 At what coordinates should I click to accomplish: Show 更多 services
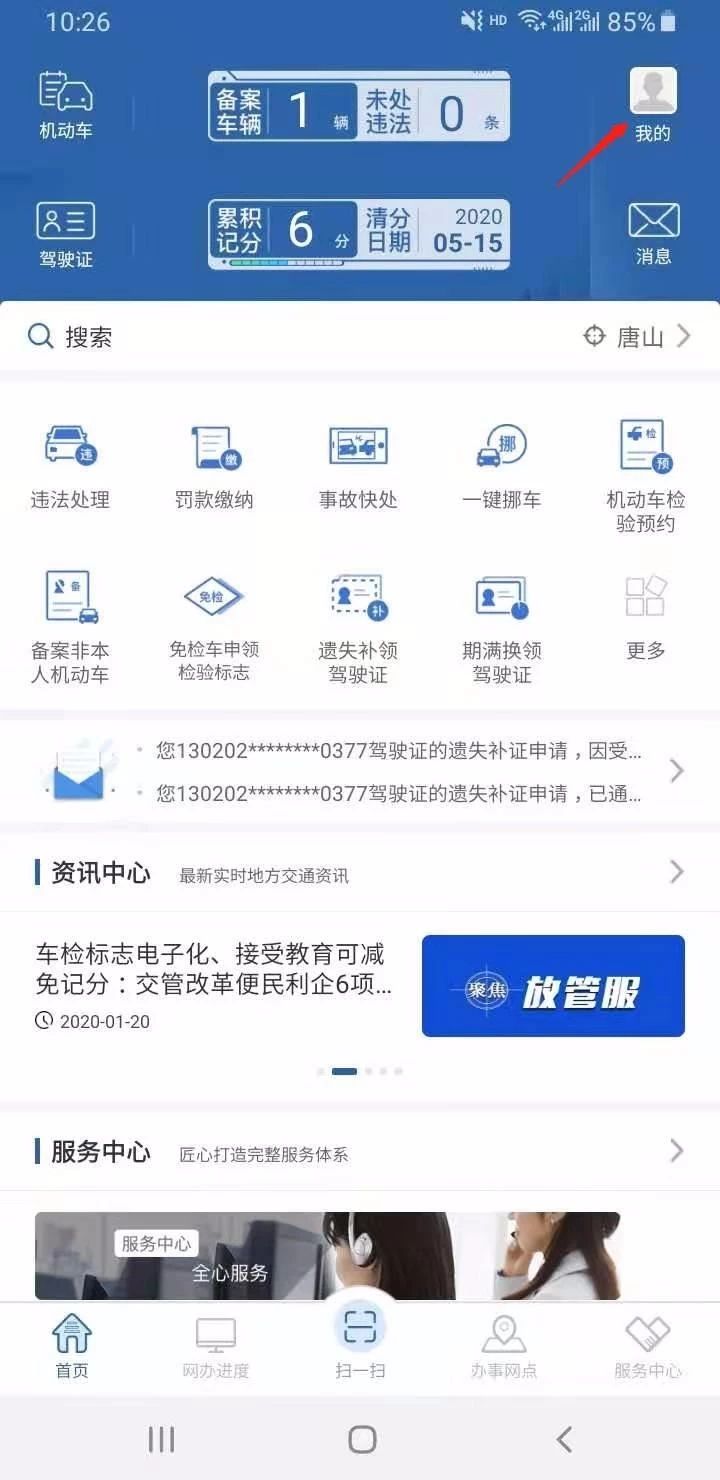click(x=646, y=615)
